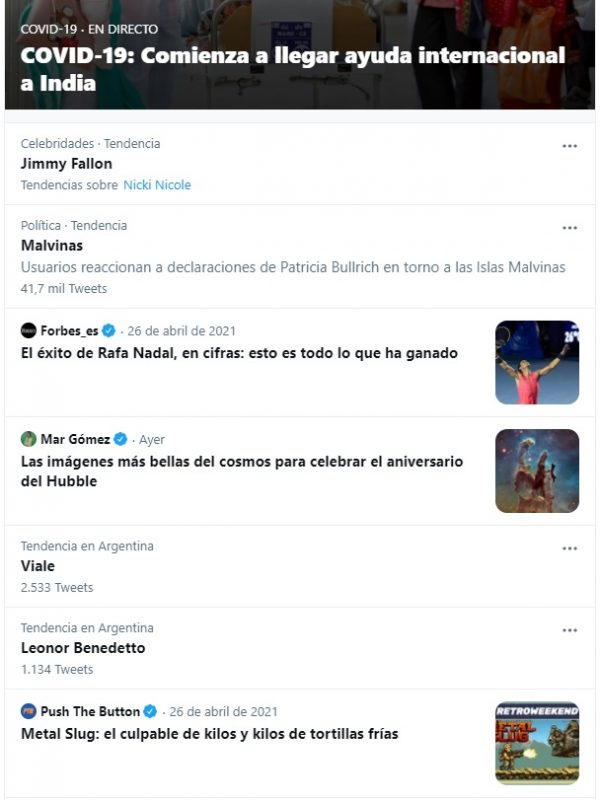Open the Malvinas politics trend
600x800 pixels.
[52, 246]
